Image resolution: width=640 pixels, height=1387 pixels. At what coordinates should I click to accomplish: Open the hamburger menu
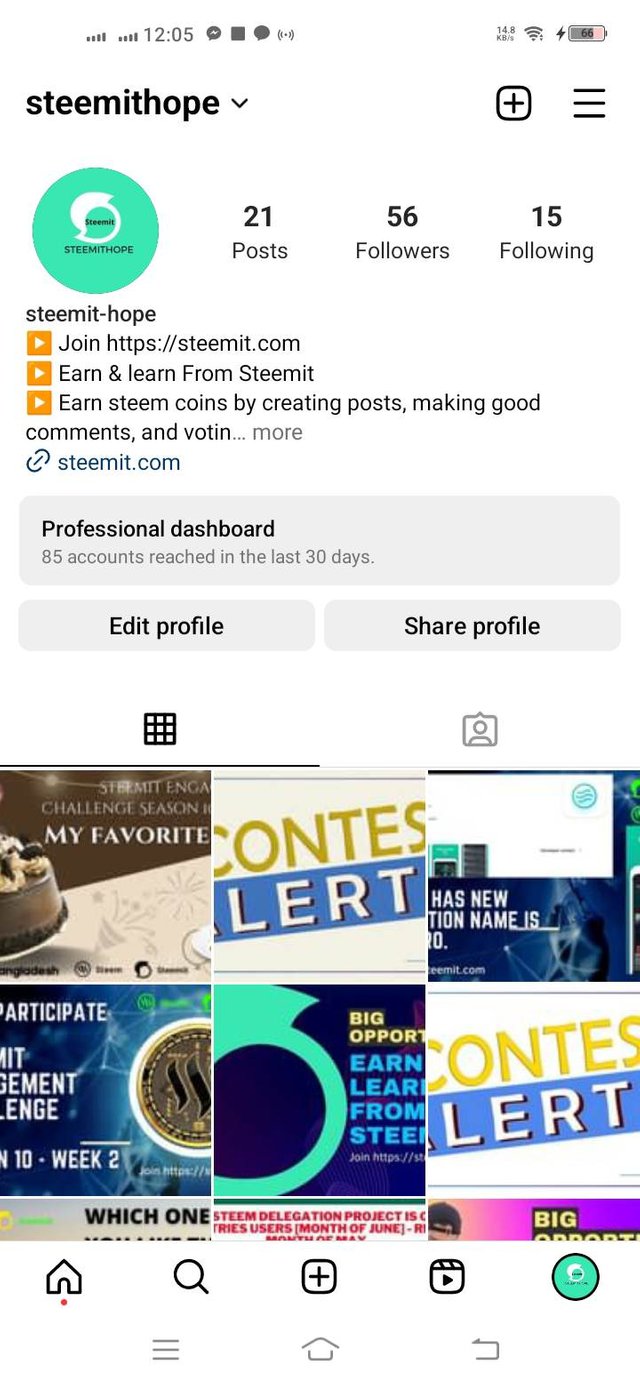click(x=589, y=103)
